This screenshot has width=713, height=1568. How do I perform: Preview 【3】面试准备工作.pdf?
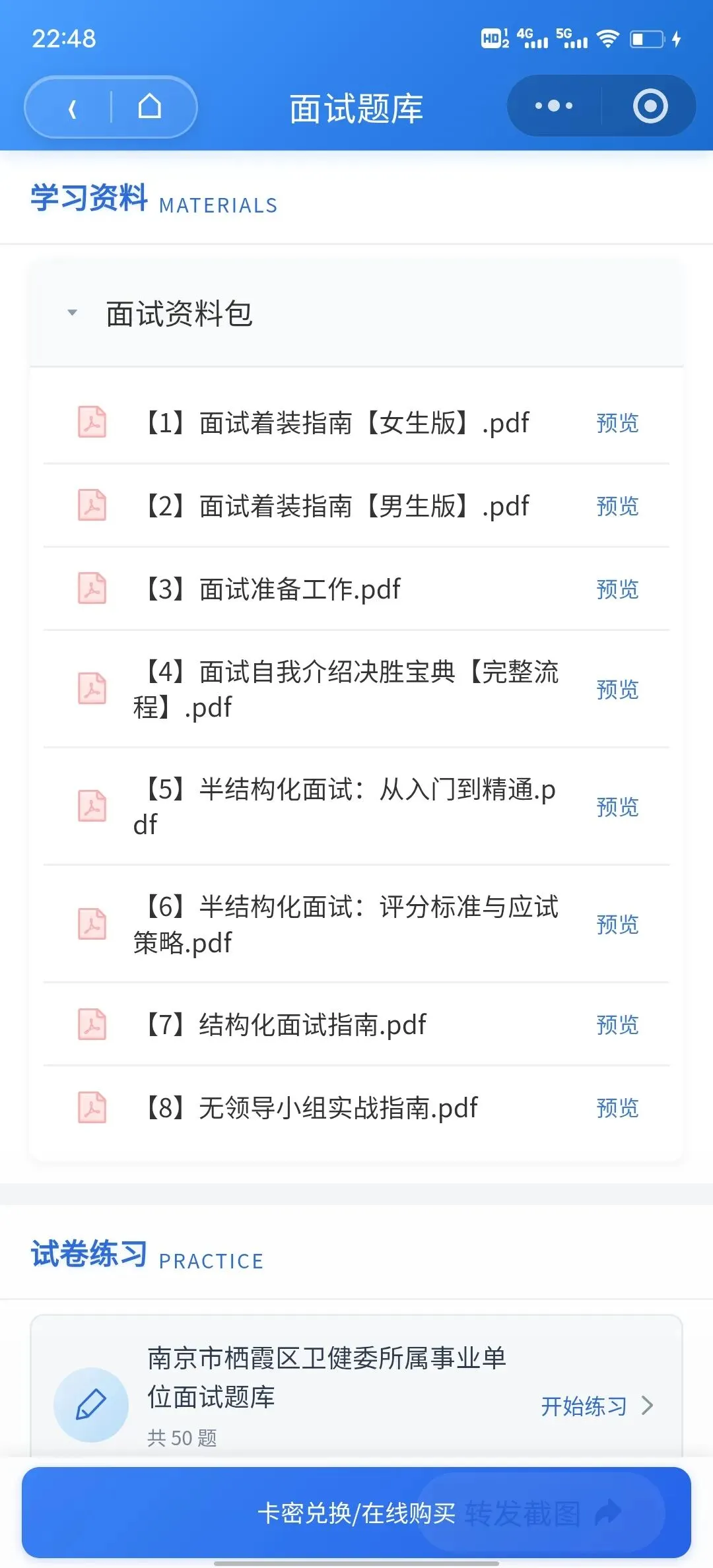tap(617, 589)
